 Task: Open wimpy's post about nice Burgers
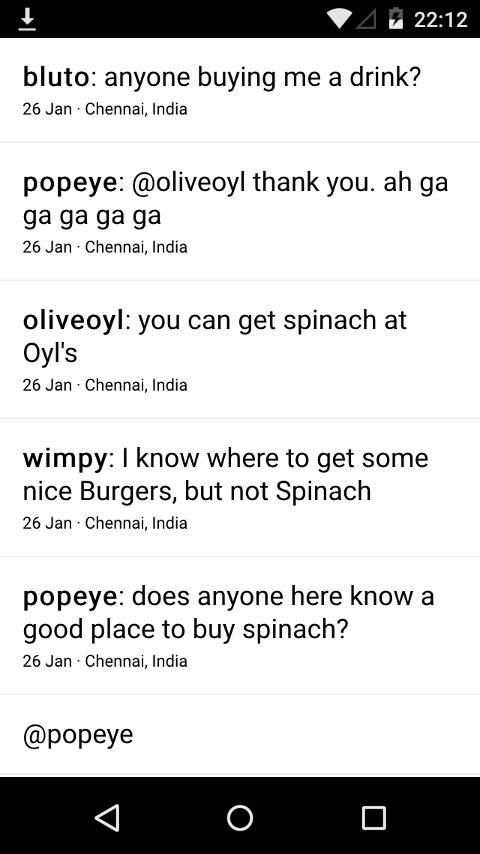[x=240, y=487]
